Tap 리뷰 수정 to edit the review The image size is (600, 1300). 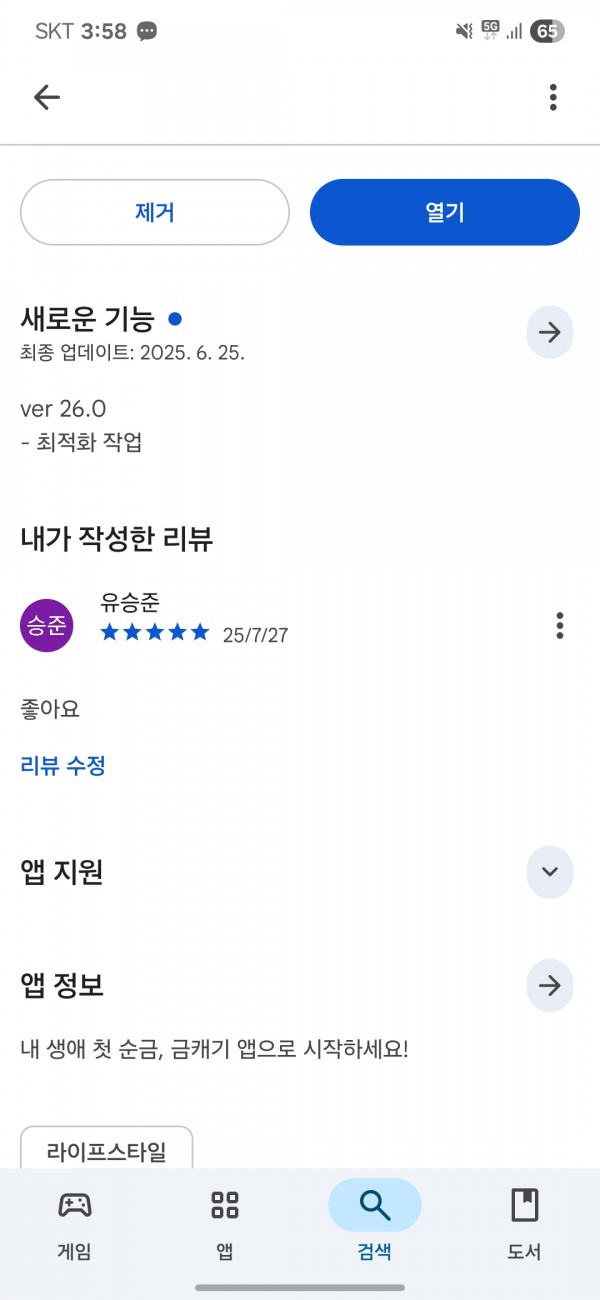(63, 766)
